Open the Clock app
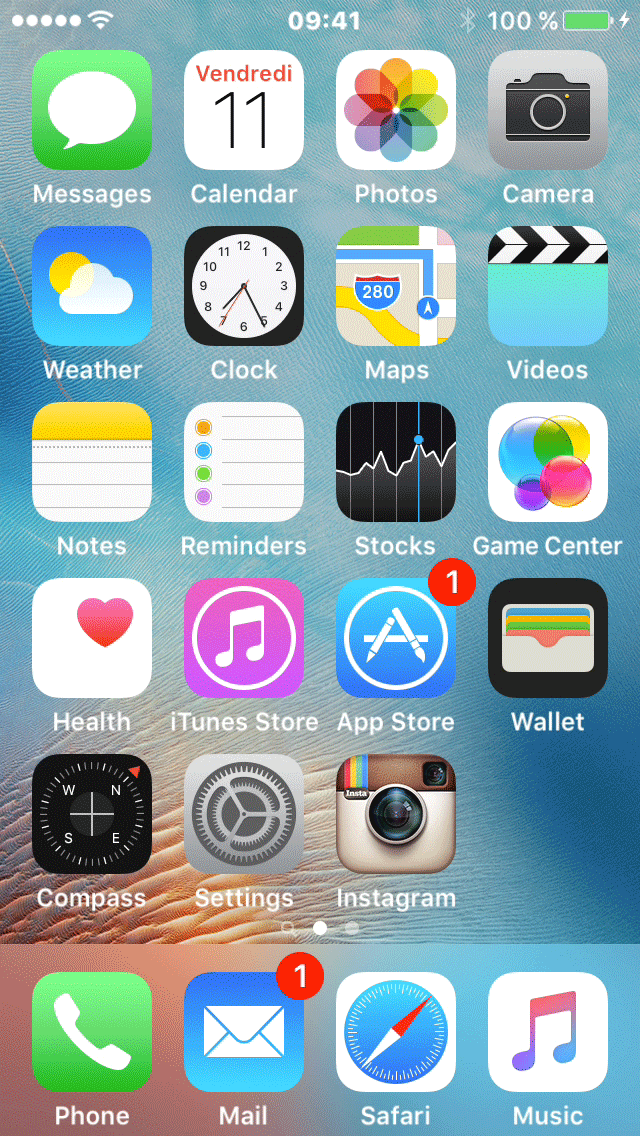Image resolution: width=640 pixels, height=1136 pixels. pyautogui.click(x=244, y=286)
